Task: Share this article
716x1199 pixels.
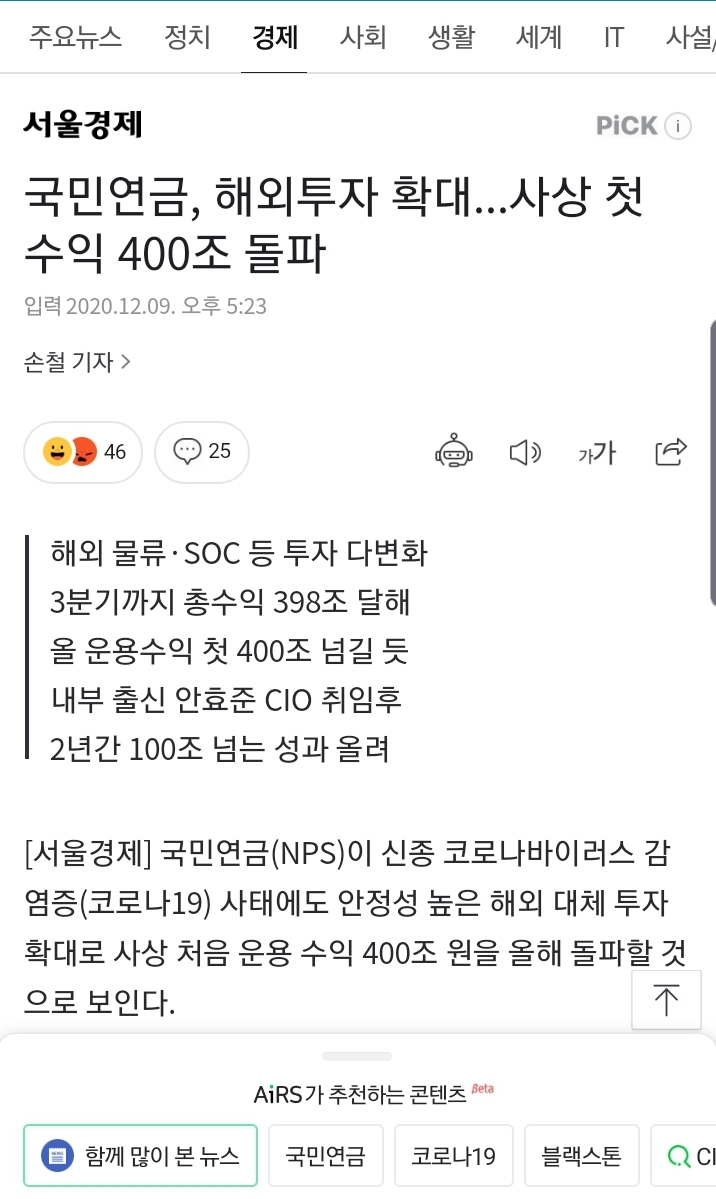Action: pos(671,452)
